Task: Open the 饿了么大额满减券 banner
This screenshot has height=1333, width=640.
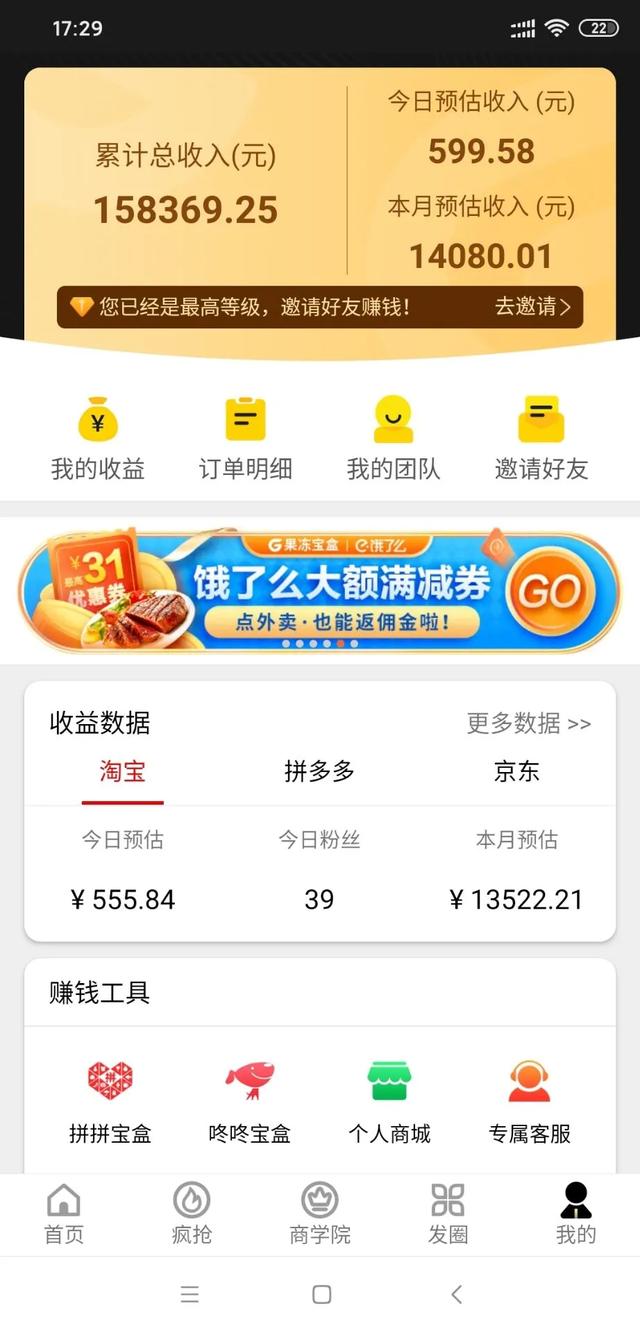Action: (x=320, y=592)
